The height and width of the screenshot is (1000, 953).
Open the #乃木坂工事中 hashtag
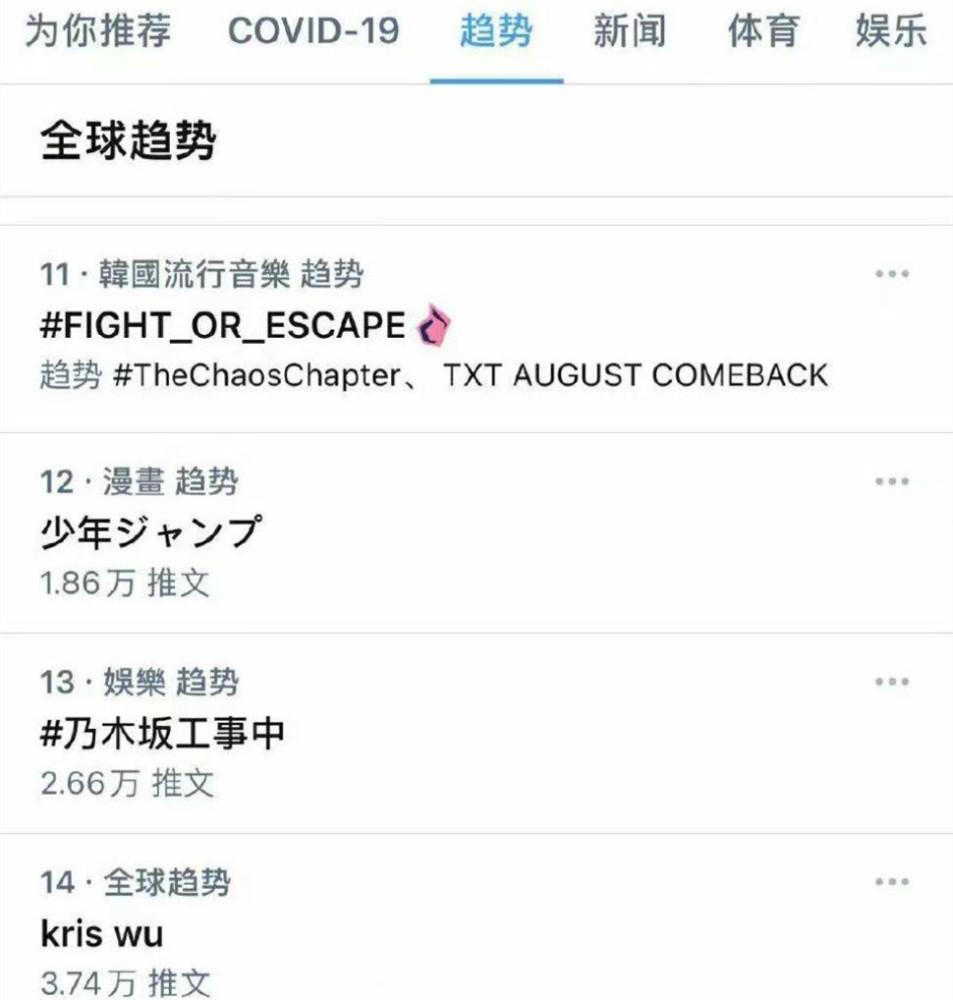coord(162,731)
